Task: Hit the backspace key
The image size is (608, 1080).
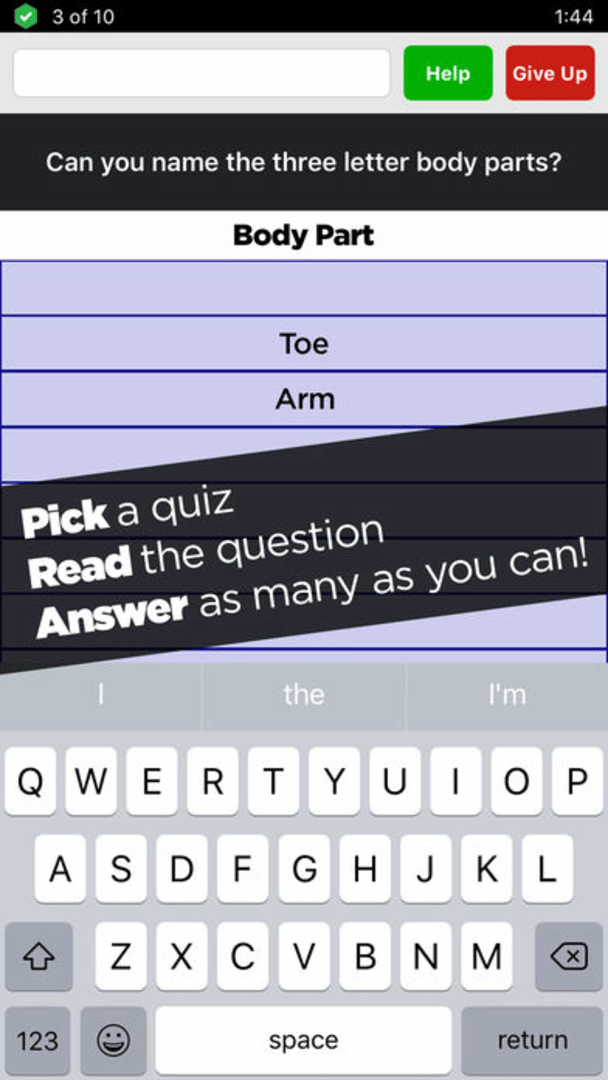Action: 569,957
